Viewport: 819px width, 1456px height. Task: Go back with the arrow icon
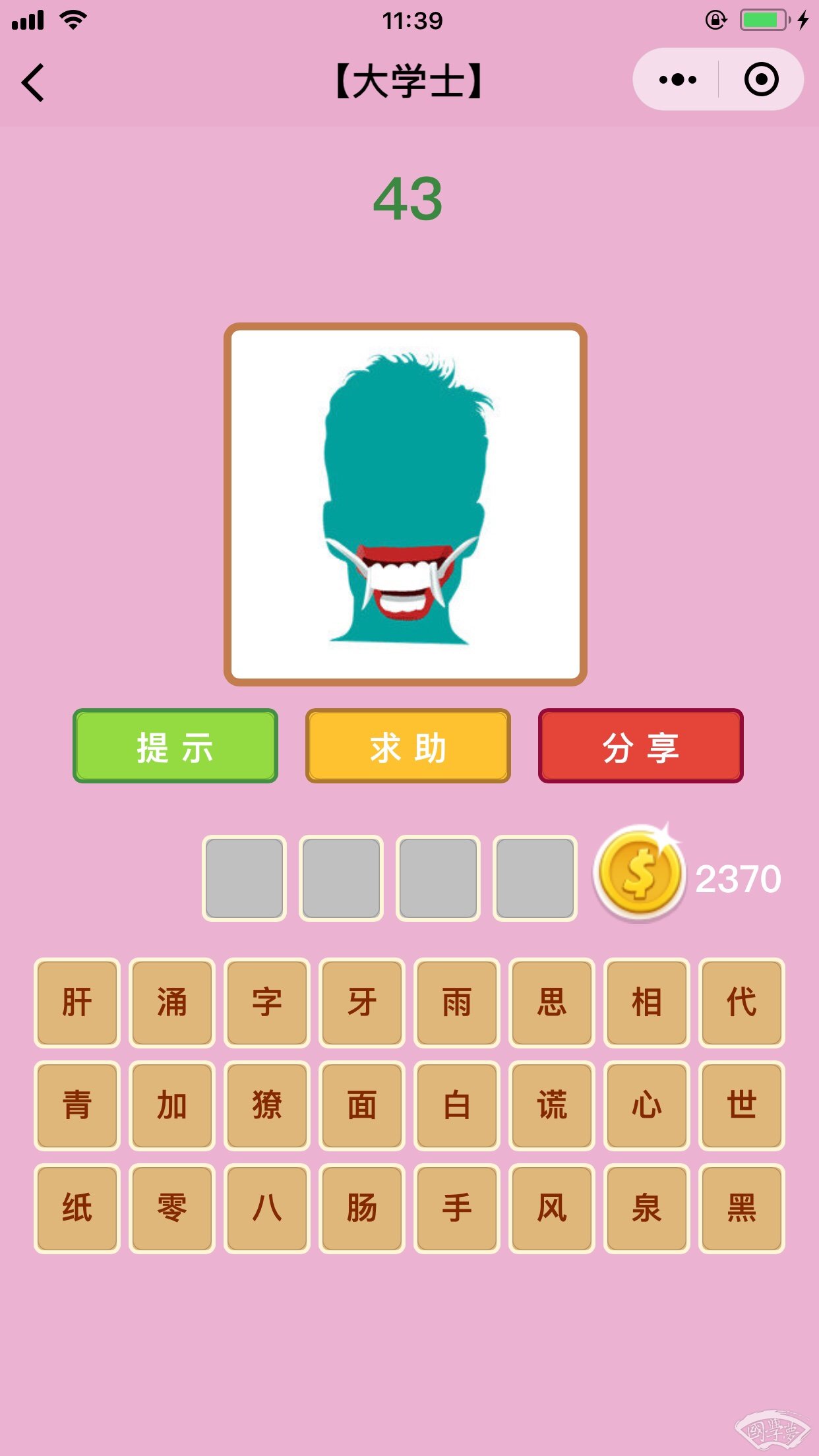(33, 82)
